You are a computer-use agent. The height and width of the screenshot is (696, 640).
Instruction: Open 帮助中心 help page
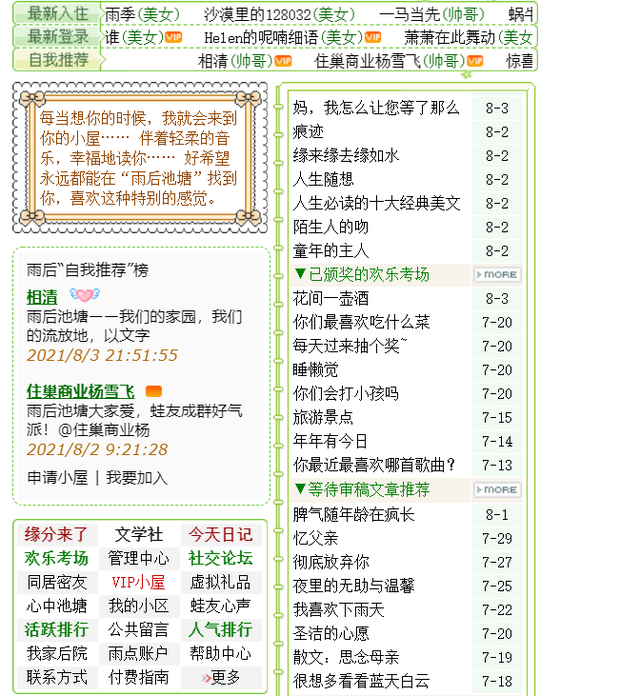(x=221, y=653)
